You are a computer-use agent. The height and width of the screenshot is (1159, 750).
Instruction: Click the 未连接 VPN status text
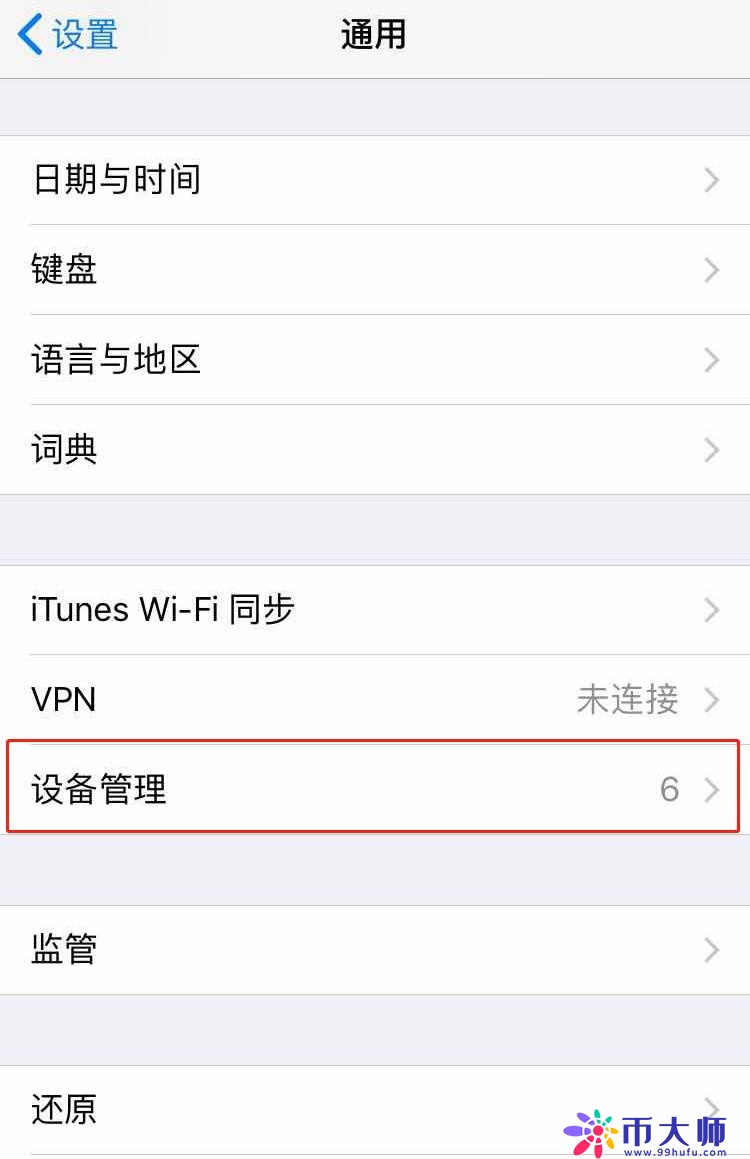(627, 700)
